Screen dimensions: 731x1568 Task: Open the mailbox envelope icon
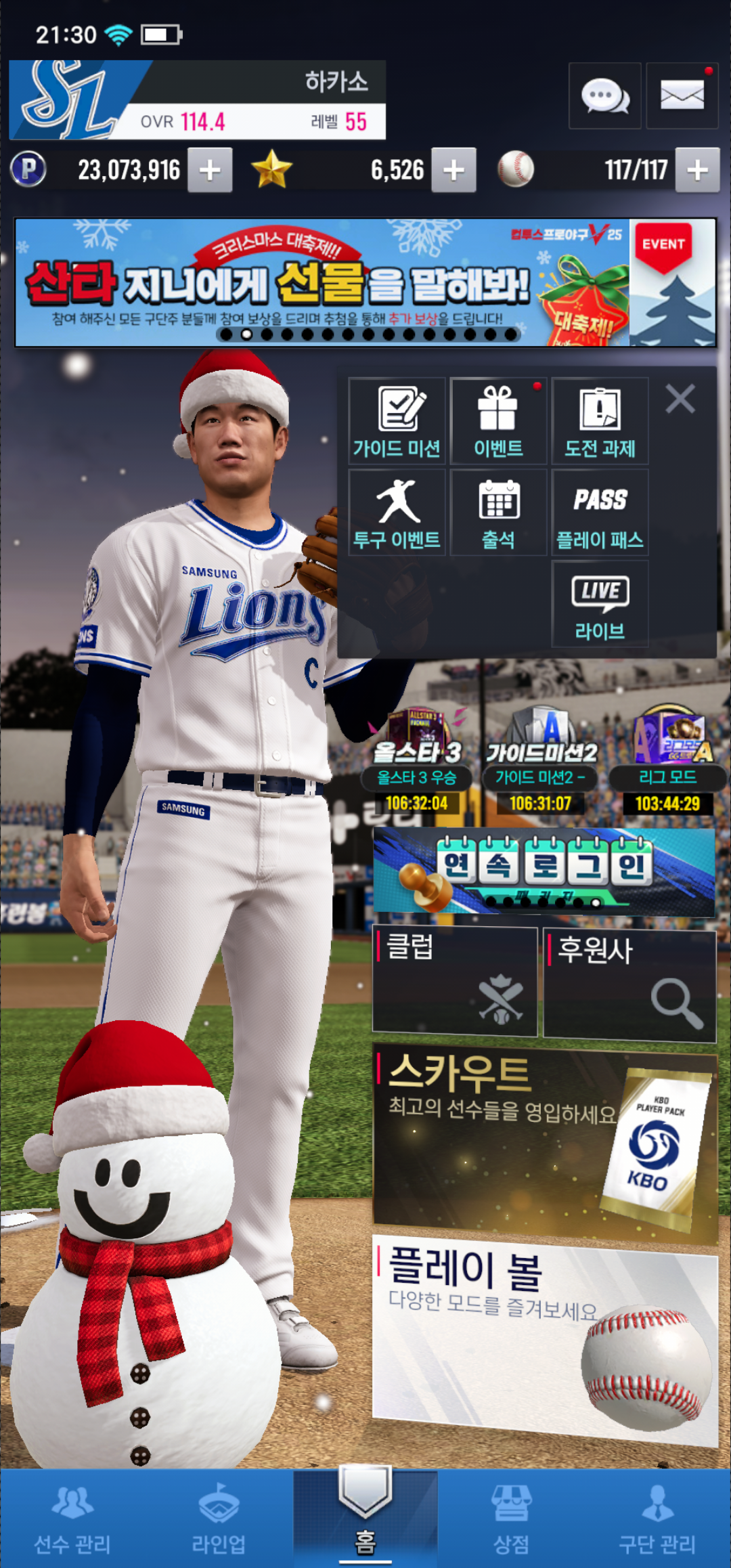(x=682, y=96)
